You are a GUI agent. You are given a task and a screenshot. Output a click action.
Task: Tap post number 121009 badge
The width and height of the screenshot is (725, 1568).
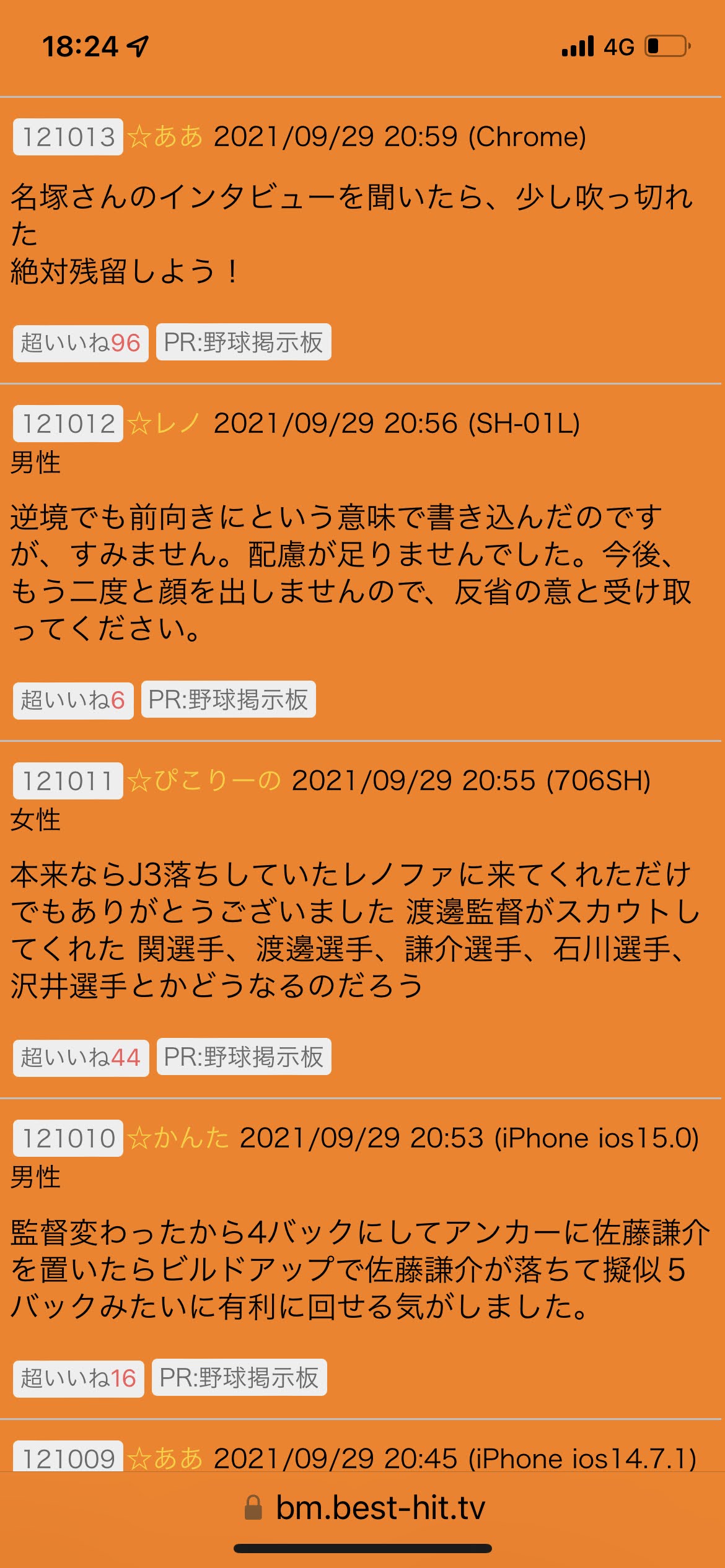point(68,1458)
